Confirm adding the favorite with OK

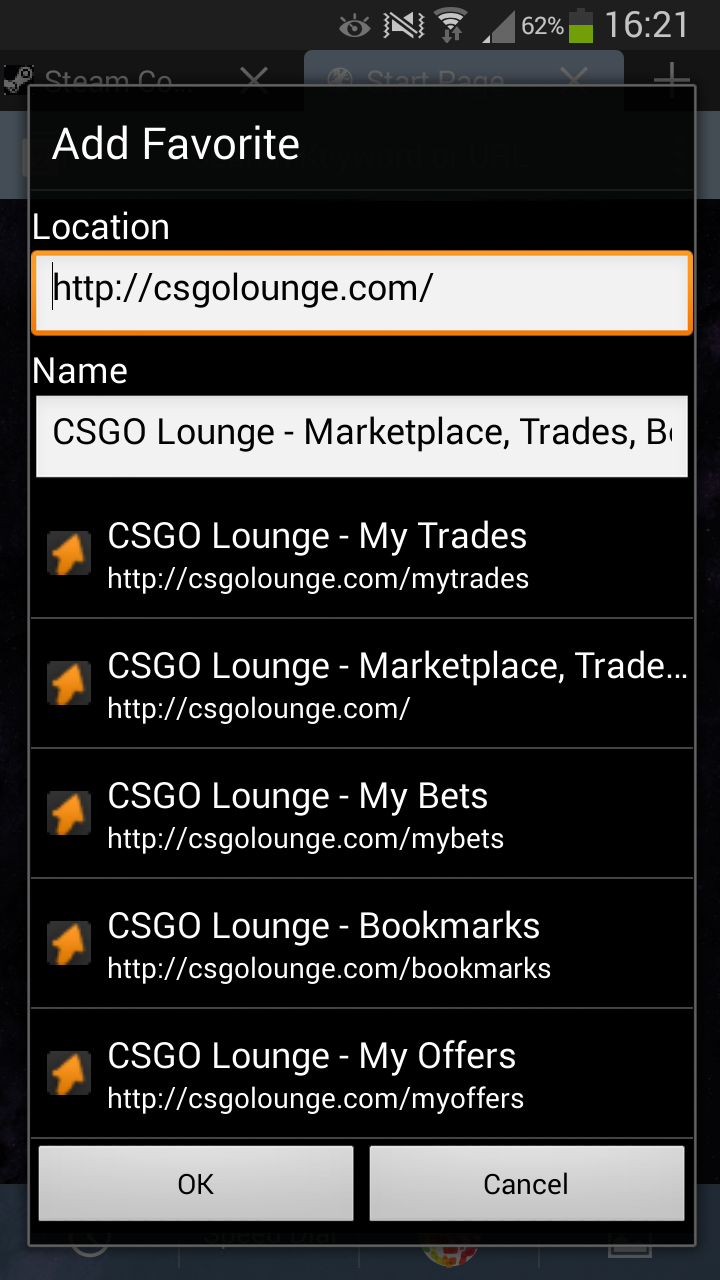point(196,1184)
